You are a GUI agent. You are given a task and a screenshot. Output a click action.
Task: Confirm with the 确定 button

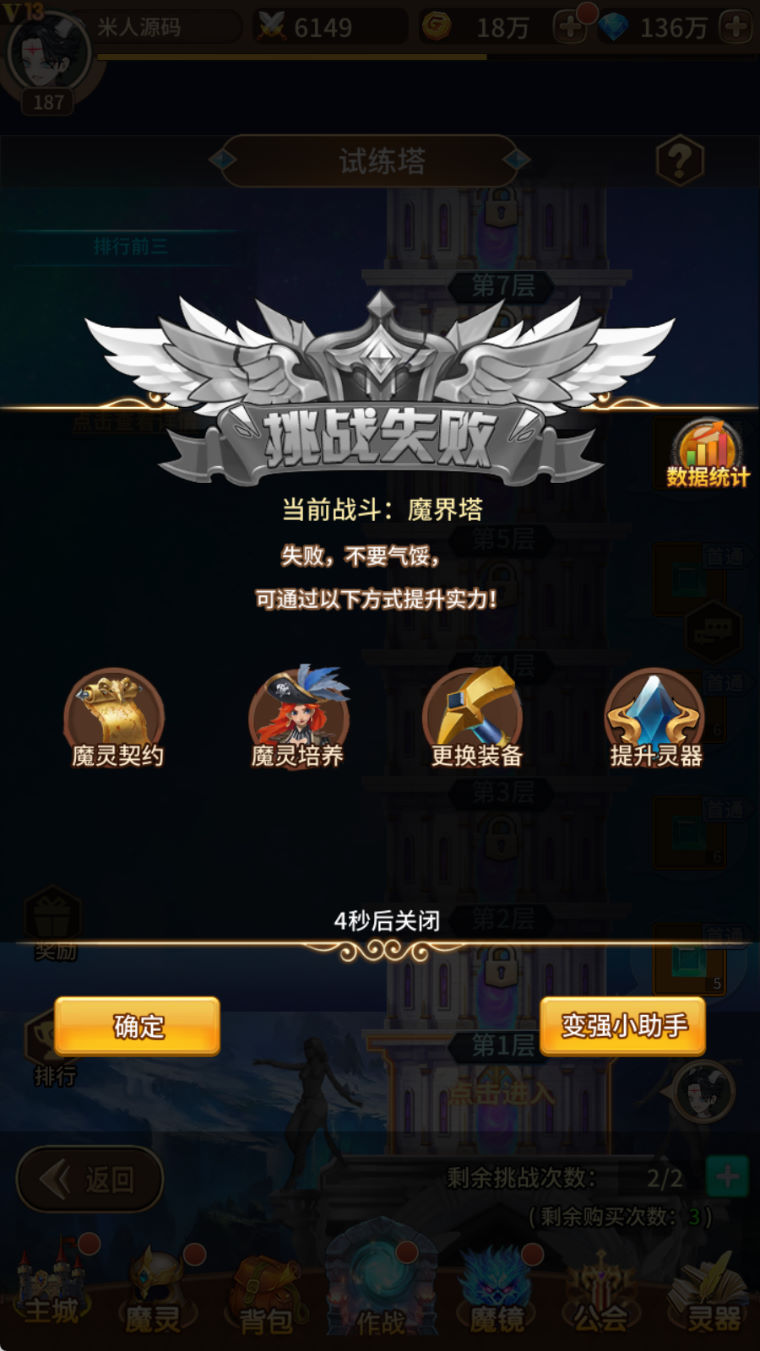click(137, 1026)
